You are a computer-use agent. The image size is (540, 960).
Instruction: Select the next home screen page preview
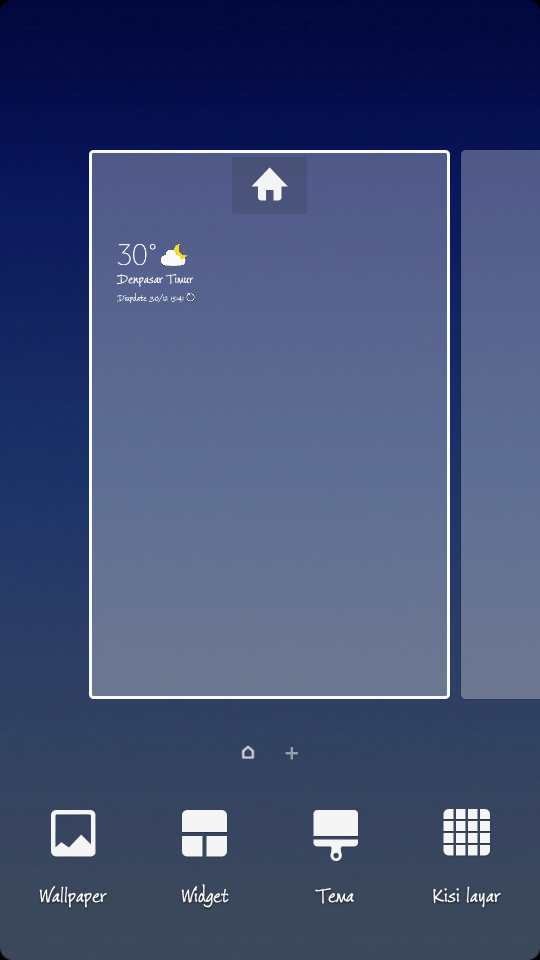pyautogui.click(x=500, y=424)
